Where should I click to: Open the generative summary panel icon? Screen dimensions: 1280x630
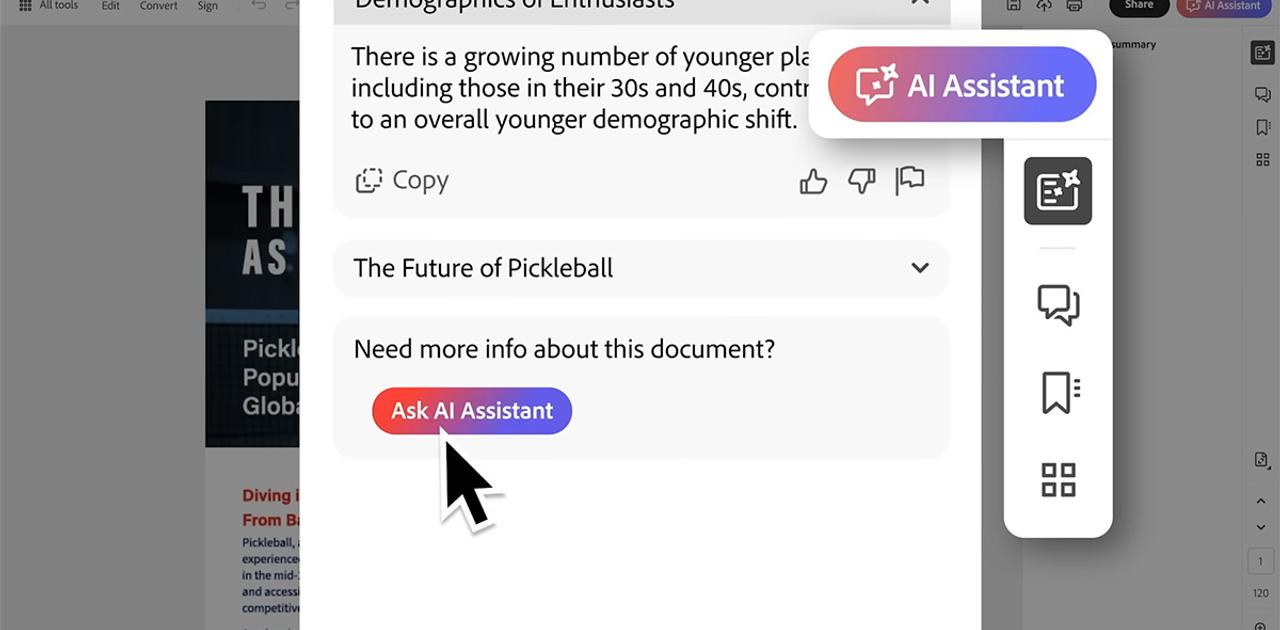[1057, 190]
